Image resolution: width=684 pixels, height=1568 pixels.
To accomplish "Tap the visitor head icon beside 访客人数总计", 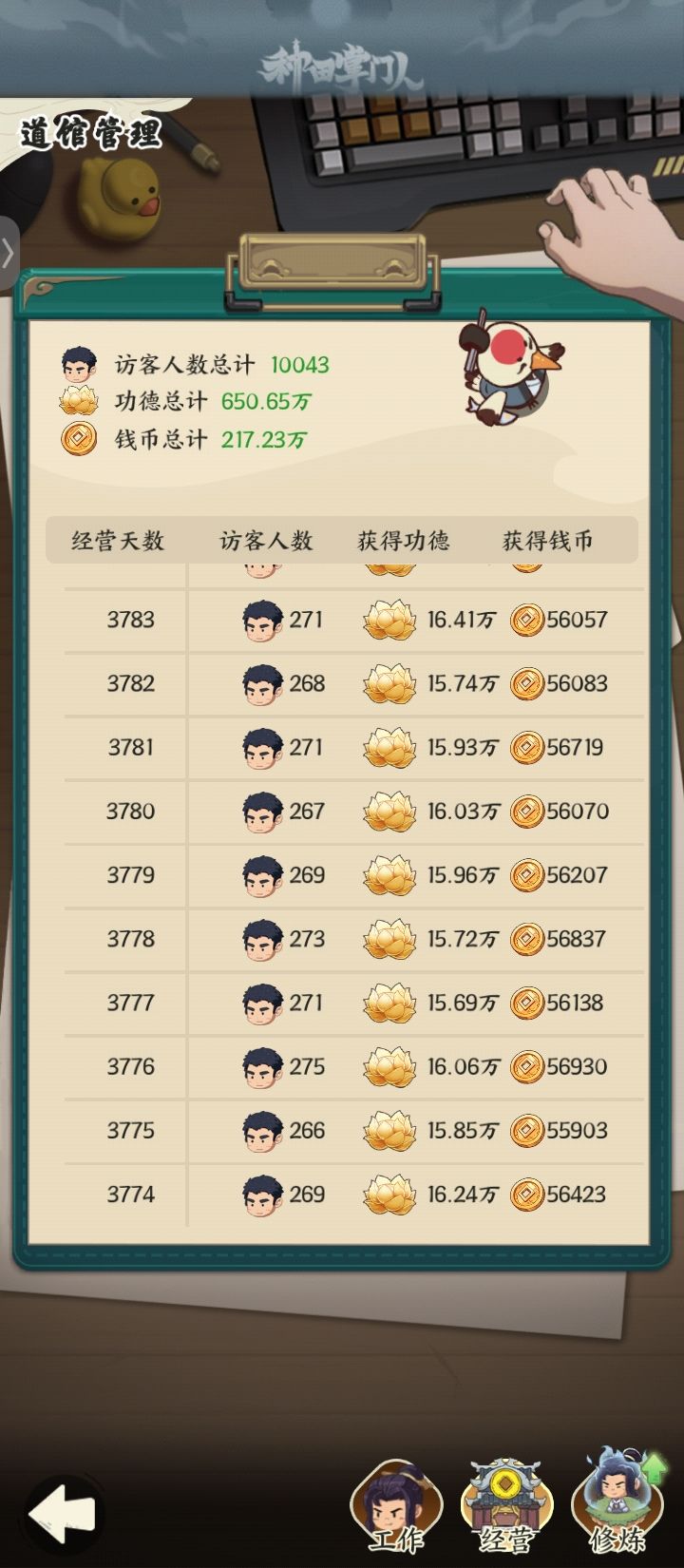I will (78, 364).
